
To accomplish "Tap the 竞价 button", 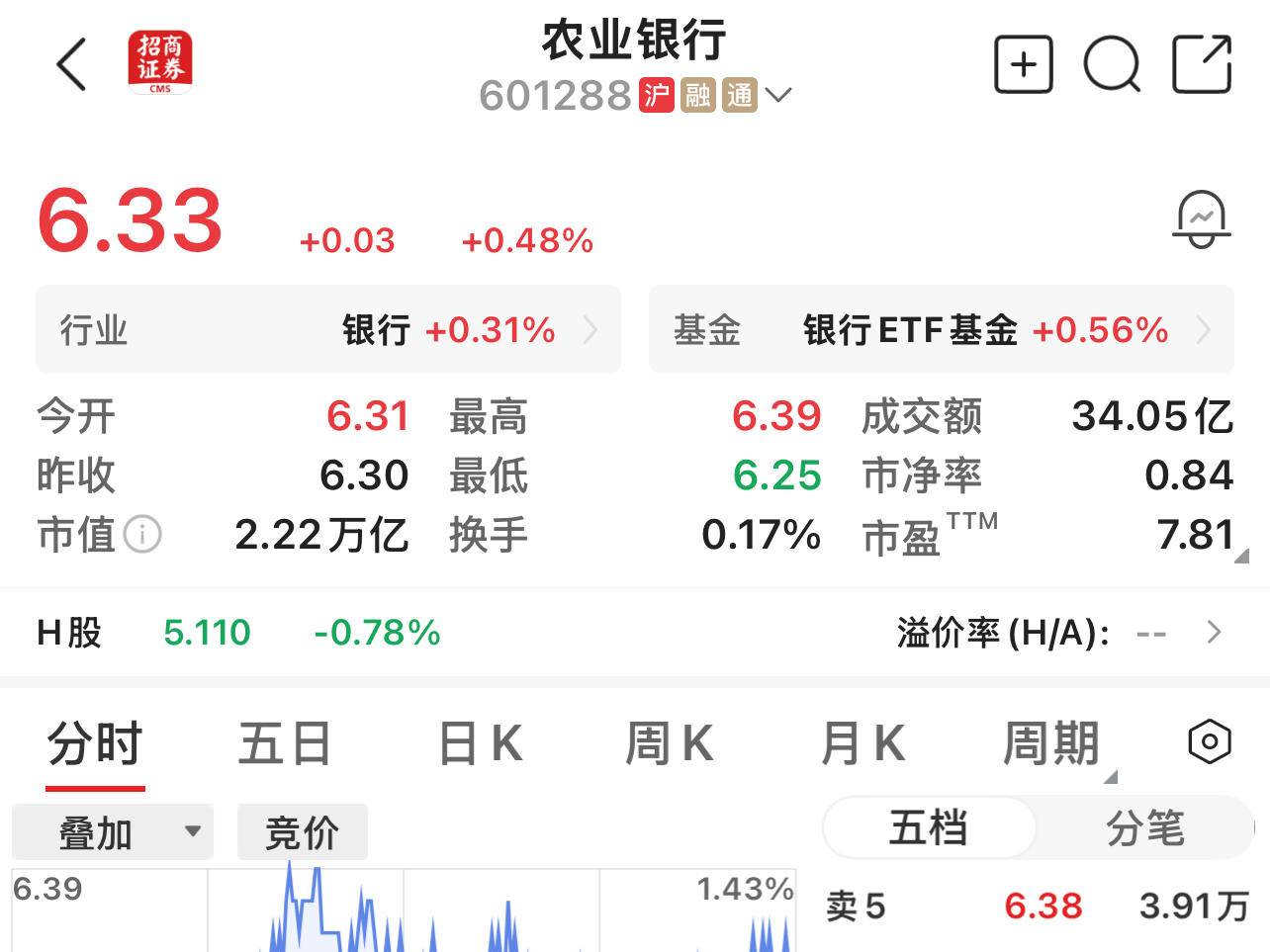I will click(302, 832).
